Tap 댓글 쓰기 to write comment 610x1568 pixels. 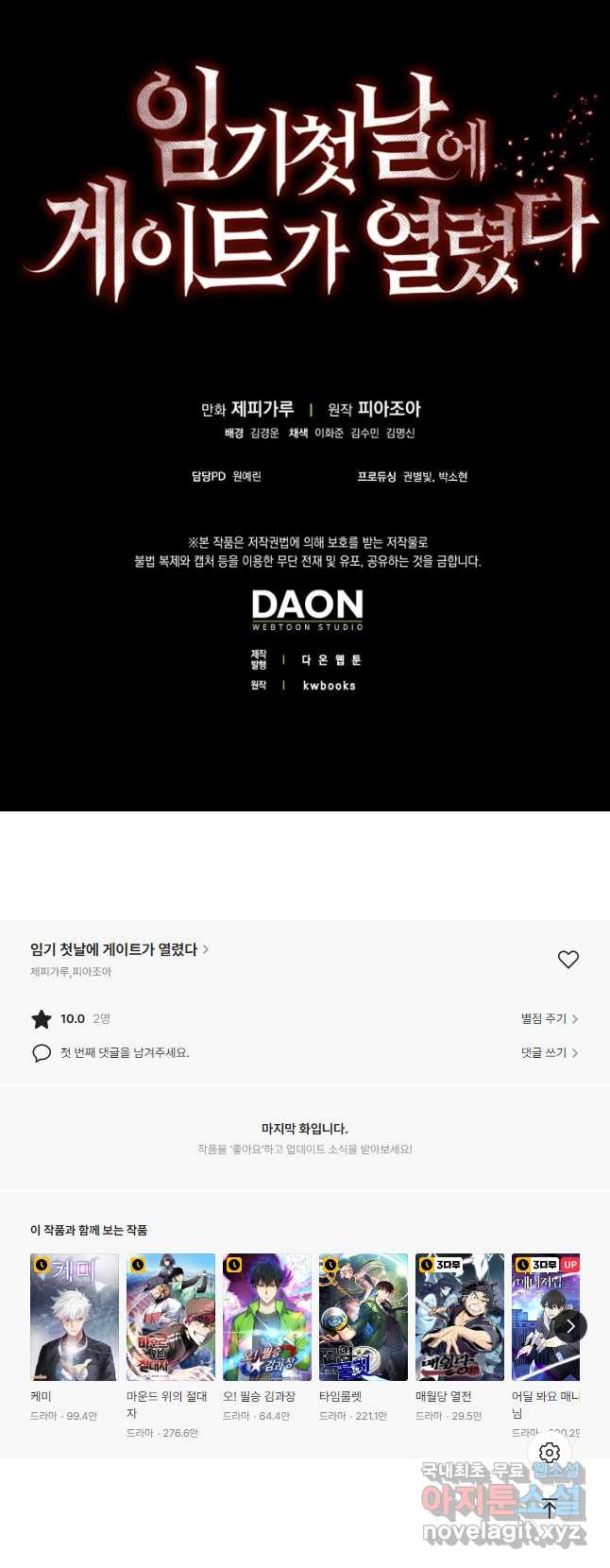coord(549,1052)
